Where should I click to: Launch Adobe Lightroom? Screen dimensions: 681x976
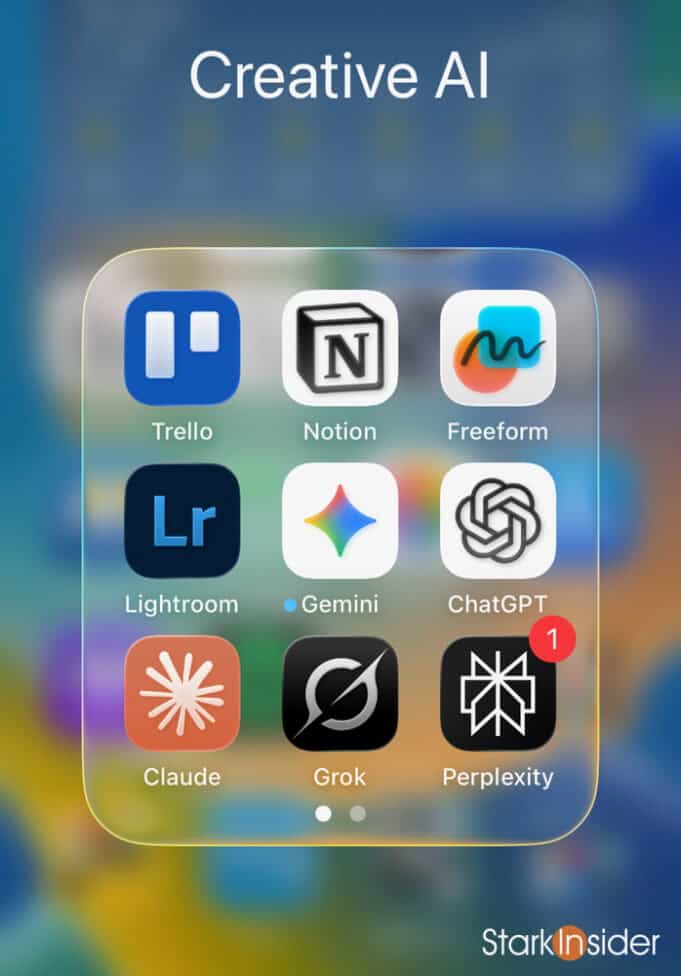click(182, 521)
